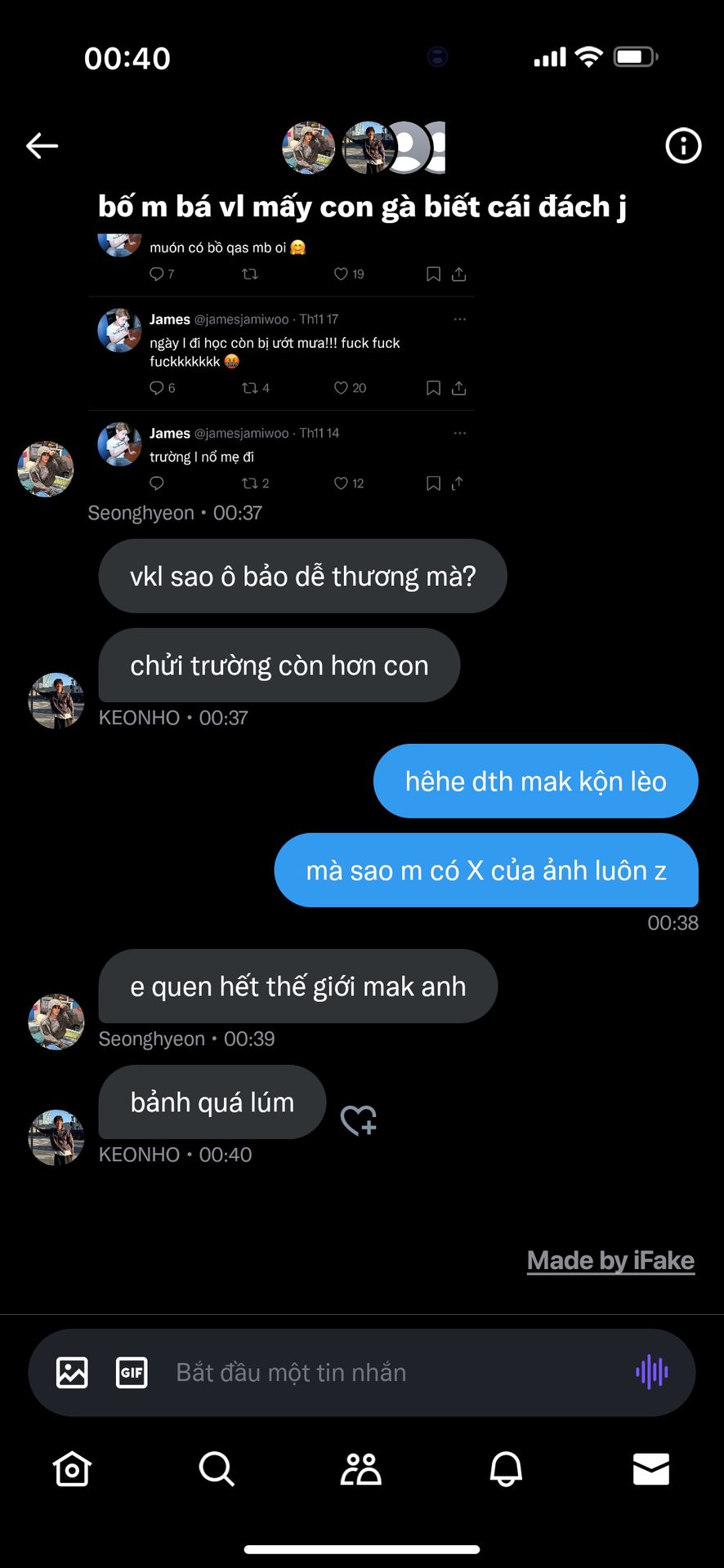Open conversation info via the circled i icon
Image resolution: width=724 pixels, height=1568 pixels.
coord(683,146)
